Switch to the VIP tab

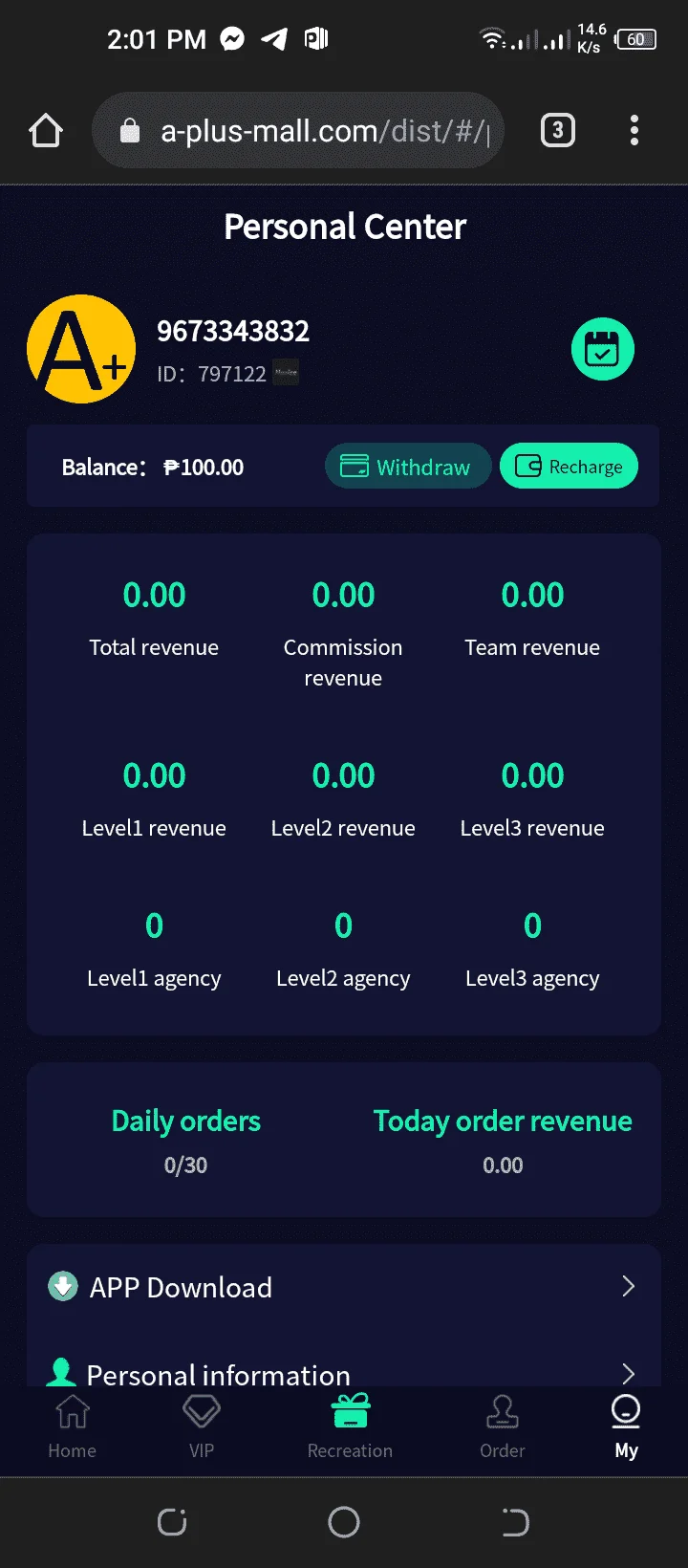[x=202, y=1426]
